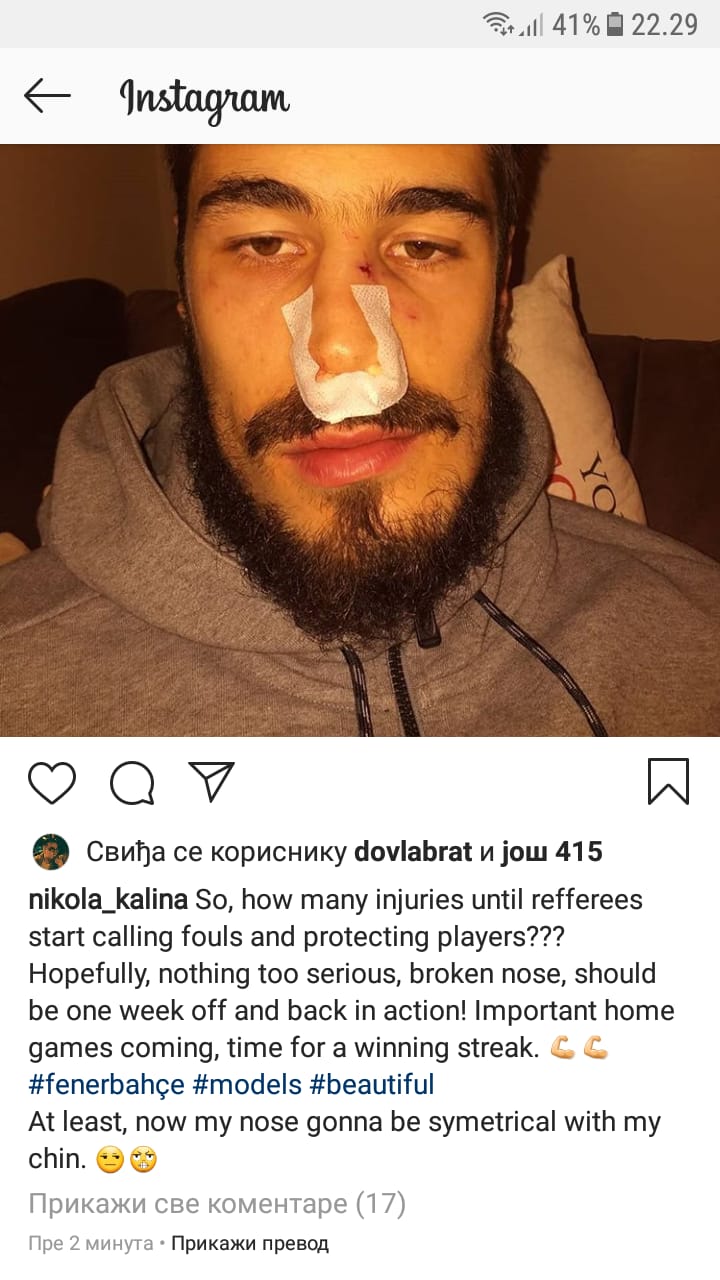Open nikola_kalina's profile from the caption
Screen dimensions: 720x1280
coord(108,900)
